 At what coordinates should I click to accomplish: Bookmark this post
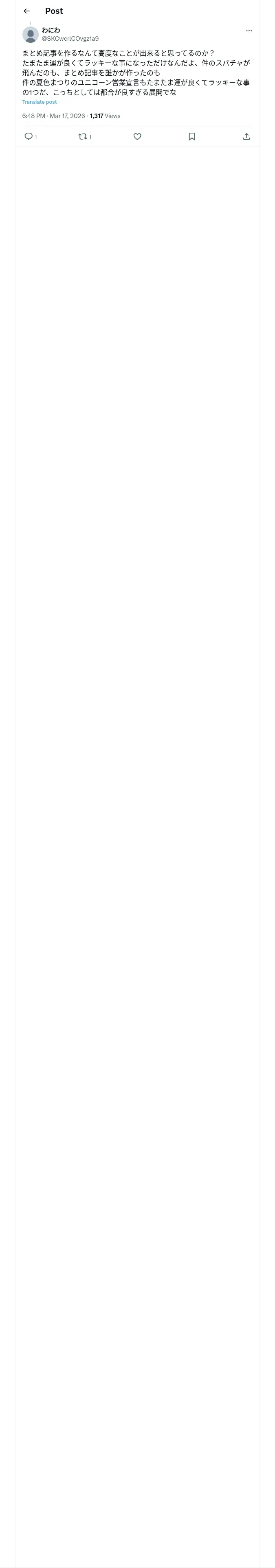[191, 136]
